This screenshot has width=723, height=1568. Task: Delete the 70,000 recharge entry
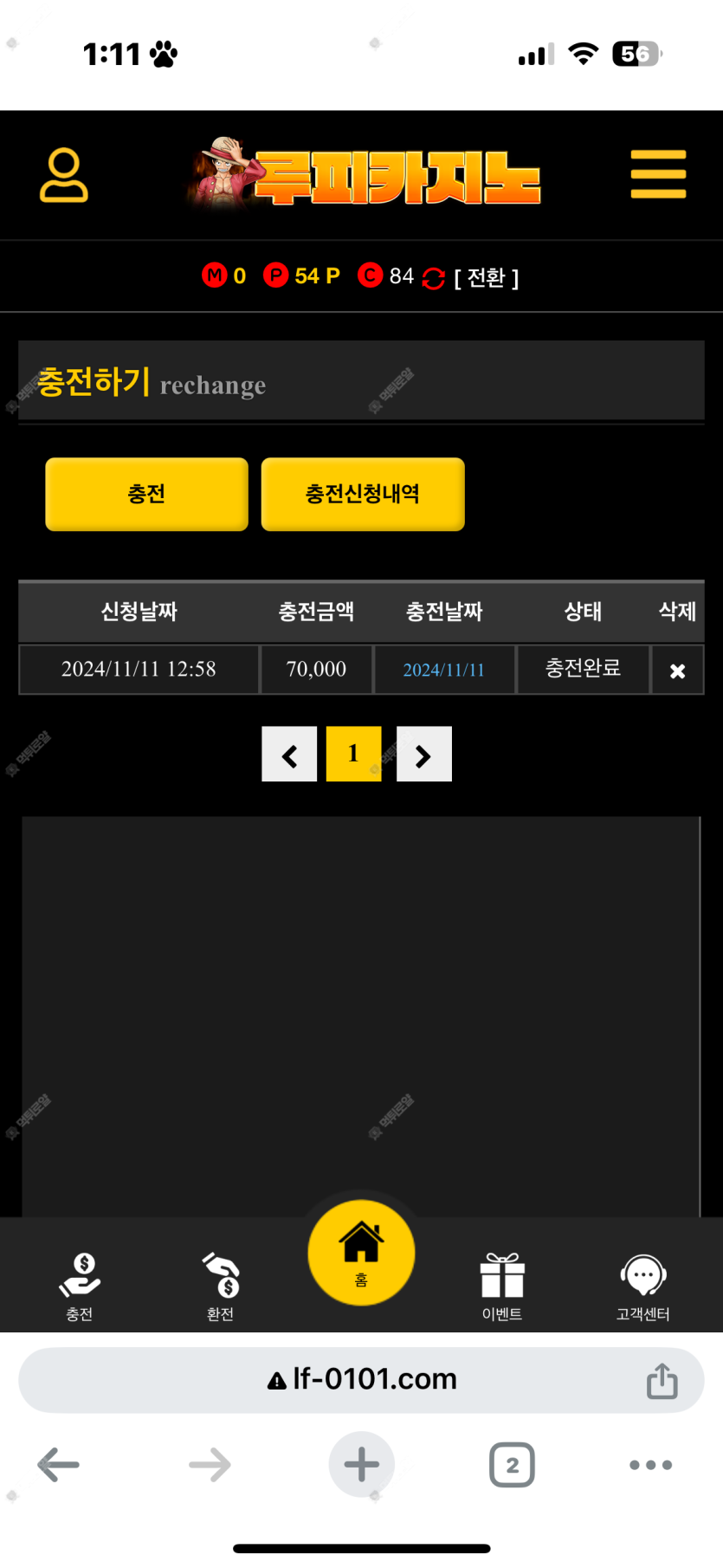coord(677,671)
